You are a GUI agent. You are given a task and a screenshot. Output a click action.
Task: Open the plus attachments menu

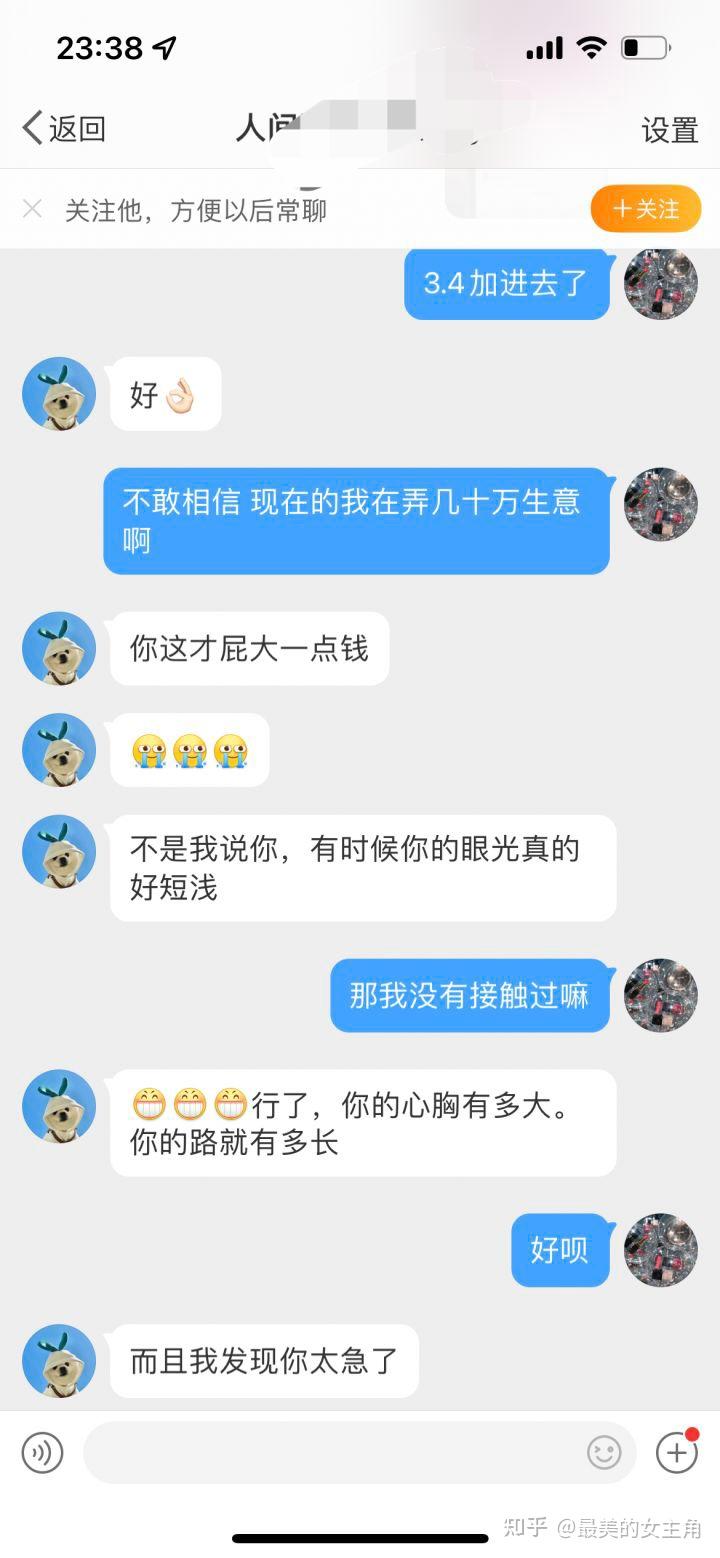click(x=676, y=1453)
